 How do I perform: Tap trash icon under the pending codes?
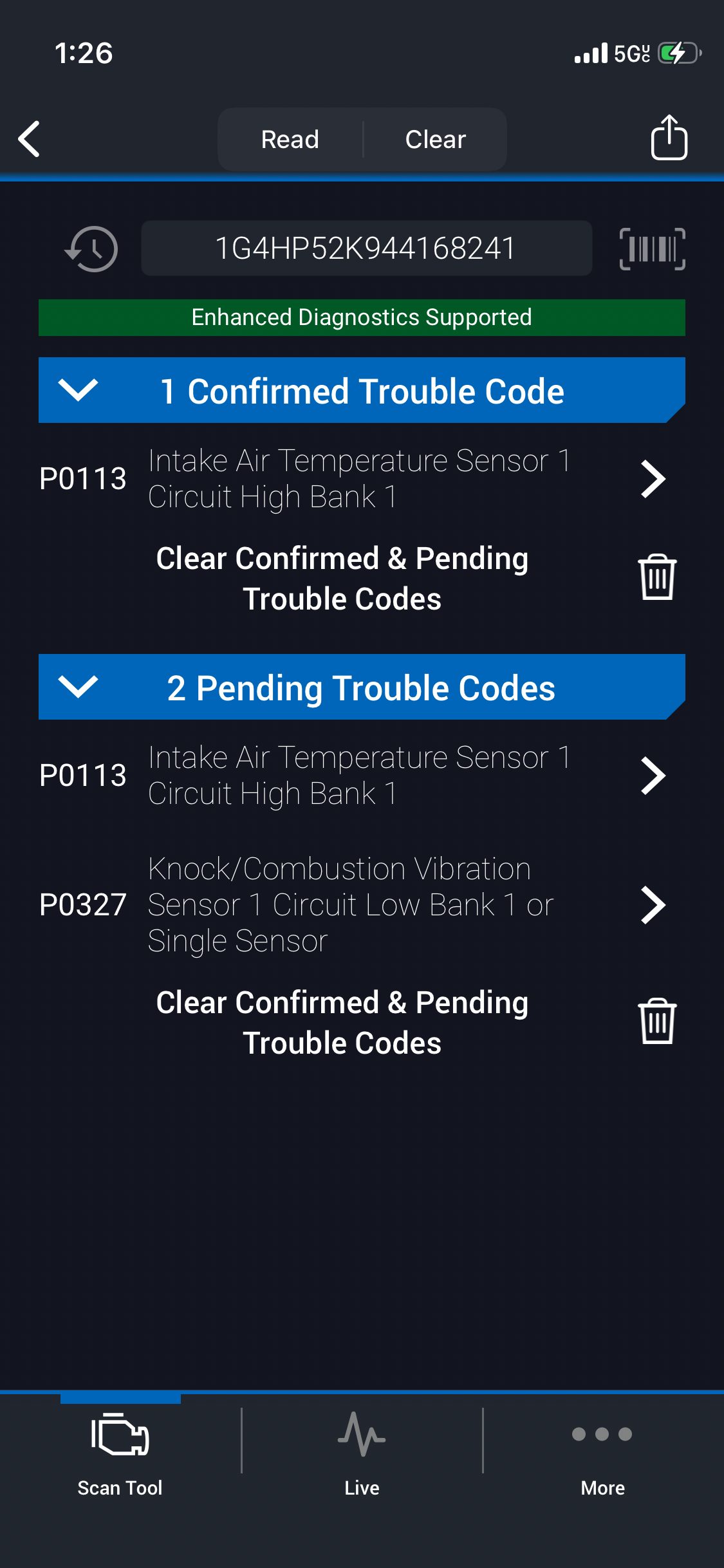click(657, 1022)
